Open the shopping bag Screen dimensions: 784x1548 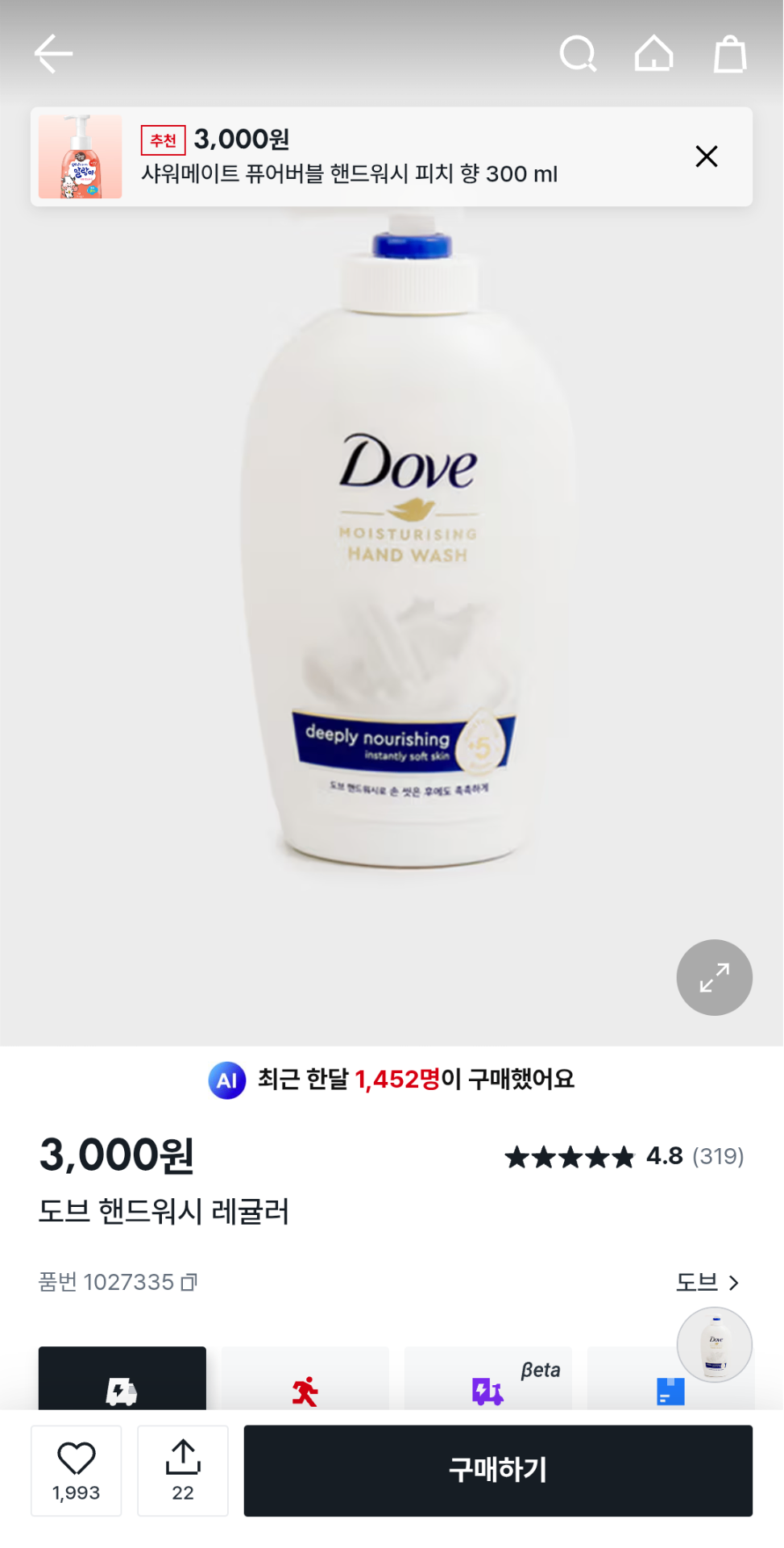click(x=730, y=54)
